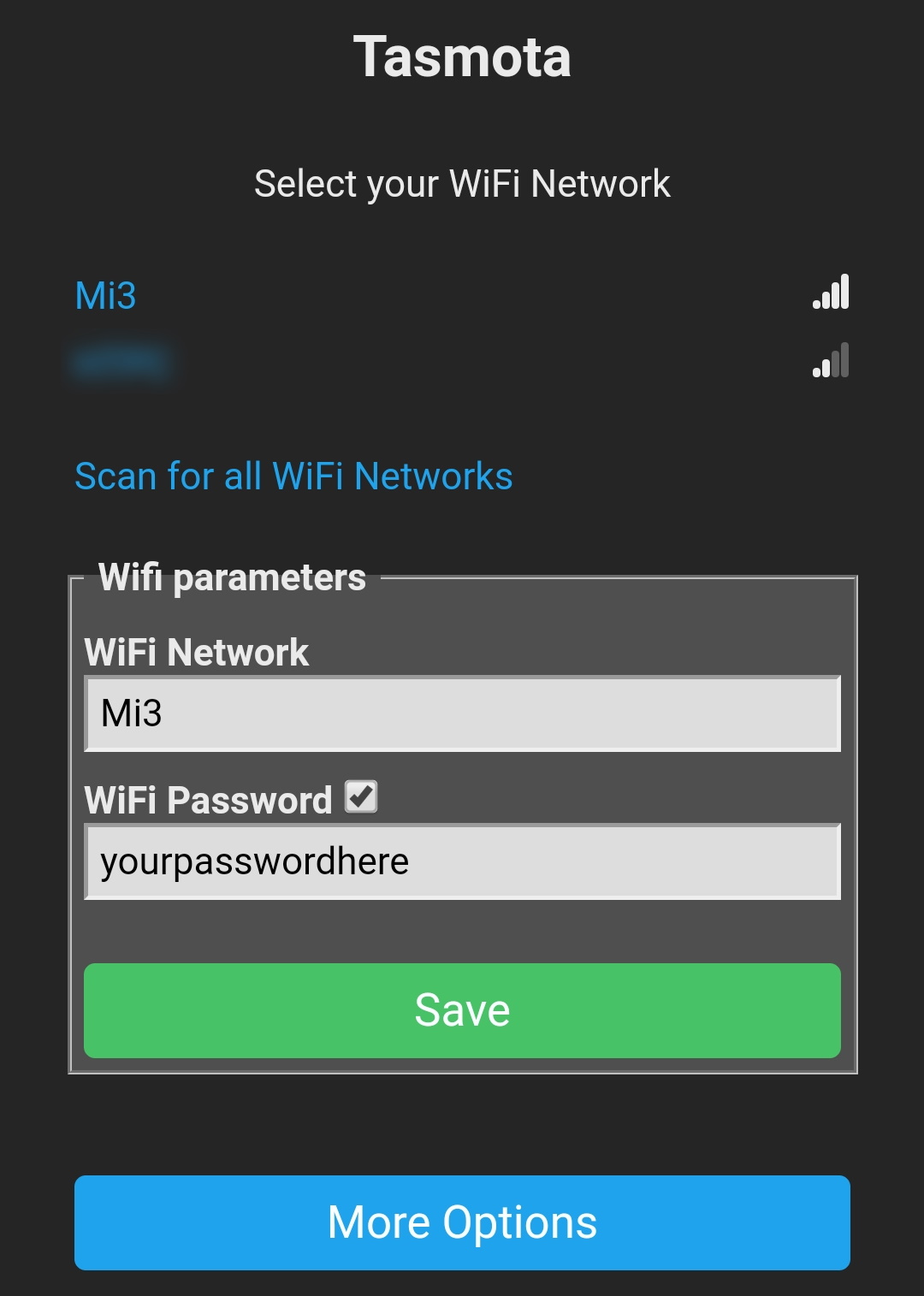
Task: Uncheck the show password checkbox
Action: tap(361, 797)
